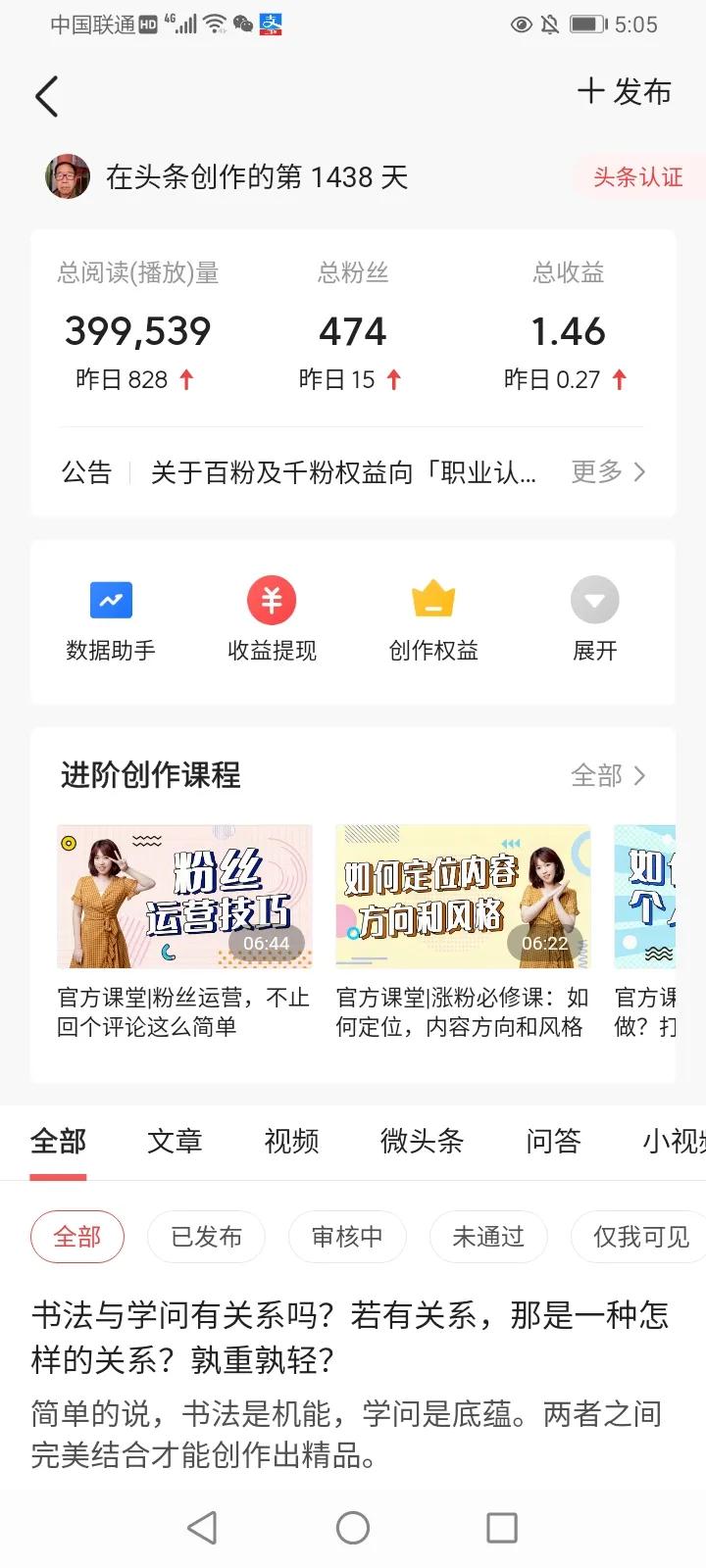Open the Android recent apps square button
Screen dimensions: 706x1568
click(x=502, y=1527)
